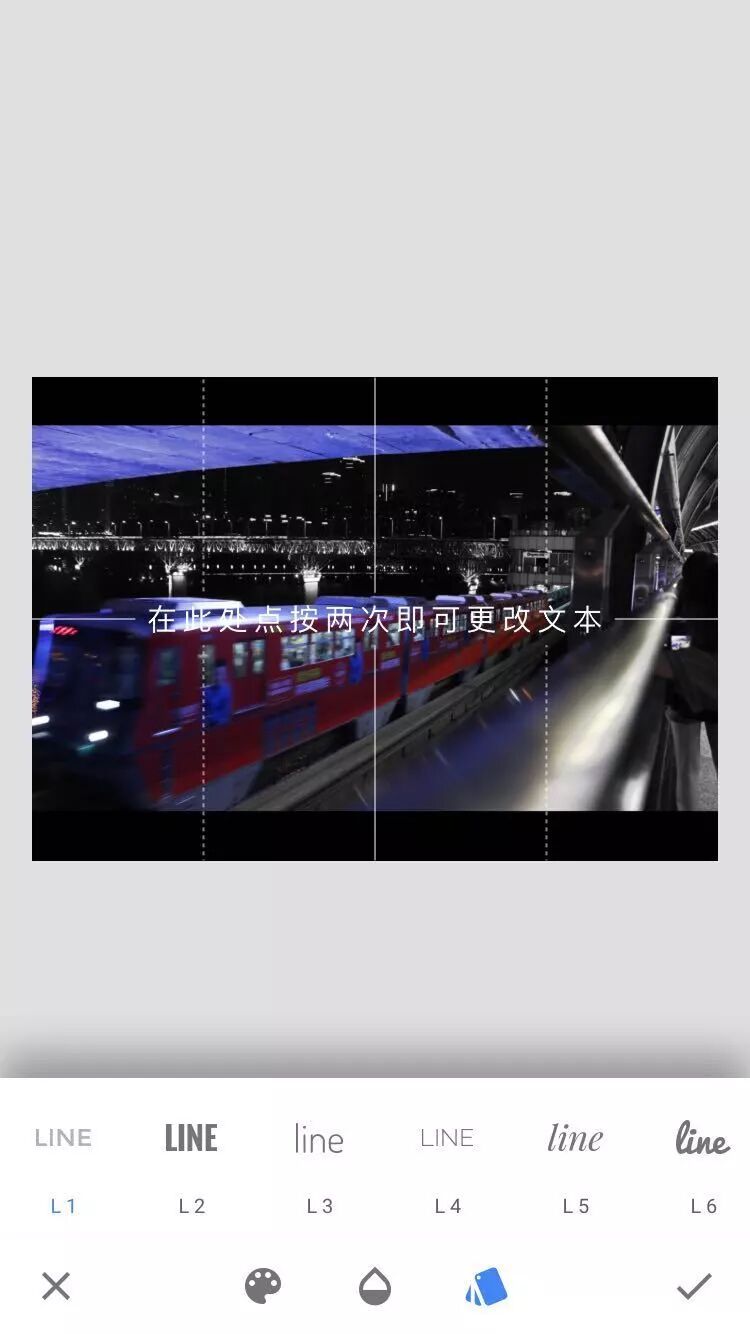The width and height of the screenshot is (750, 1334).
Task: Open the blue style cards tool
Action: point(487,1286)
